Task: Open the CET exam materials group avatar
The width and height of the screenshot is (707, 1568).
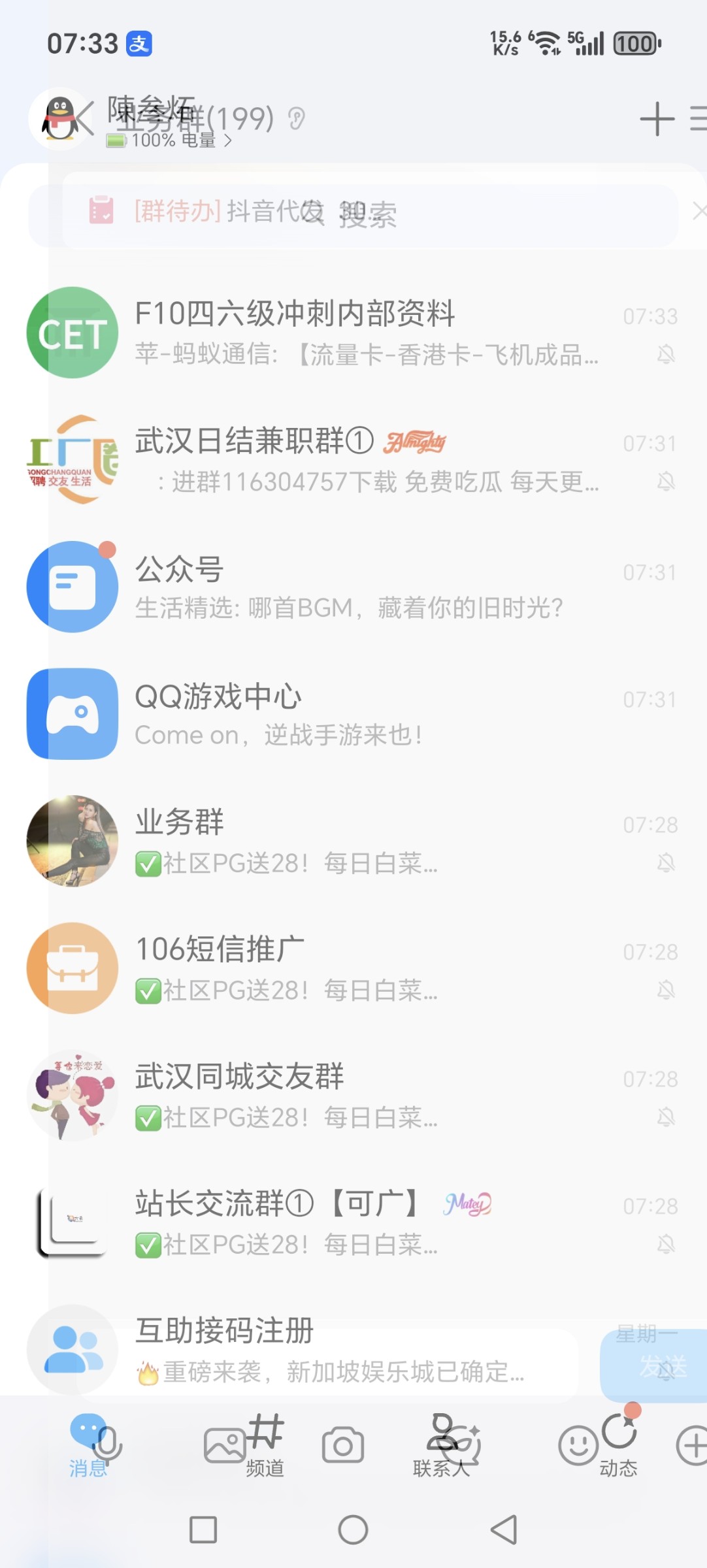Action: click(72, 333)
